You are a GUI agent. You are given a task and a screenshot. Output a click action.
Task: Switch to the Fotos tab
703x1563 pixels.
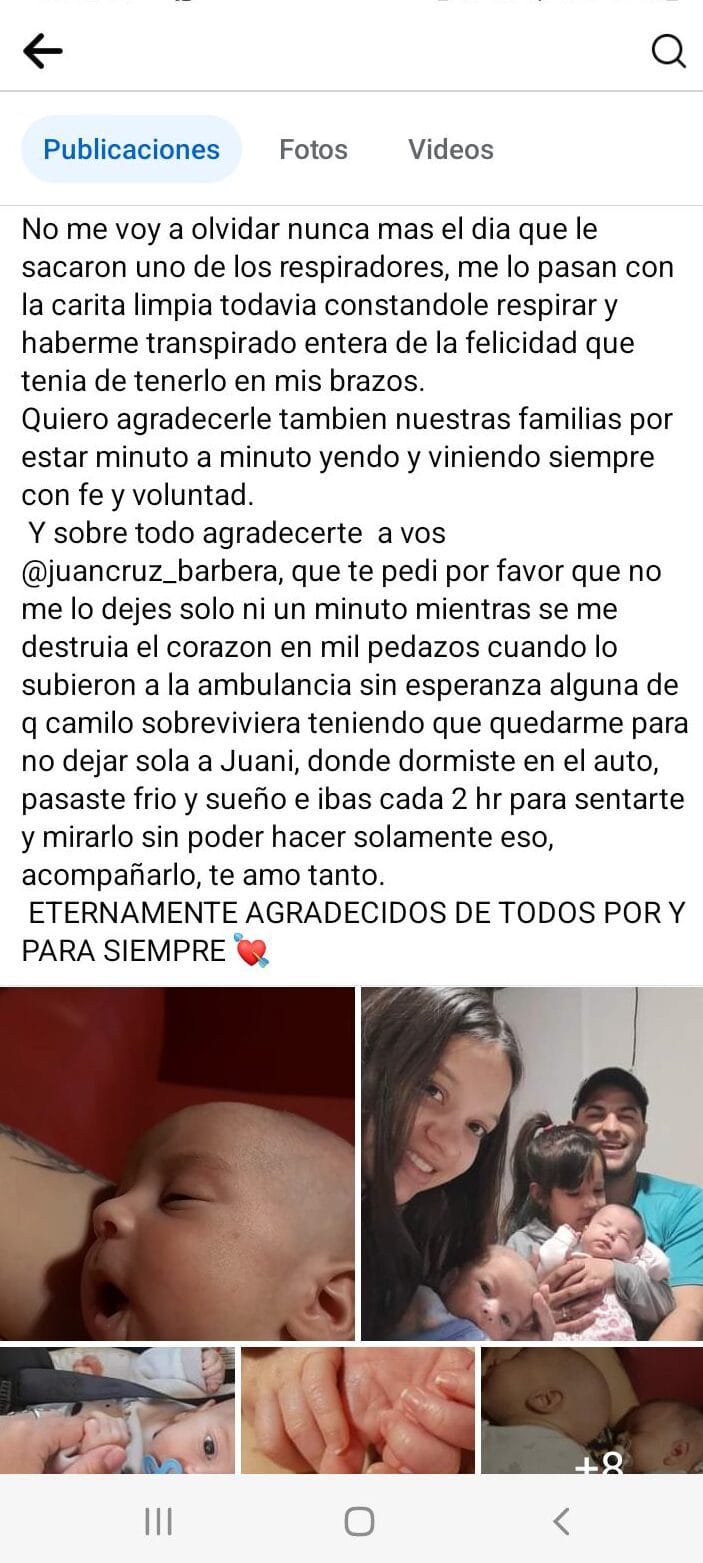click(313, 150)
